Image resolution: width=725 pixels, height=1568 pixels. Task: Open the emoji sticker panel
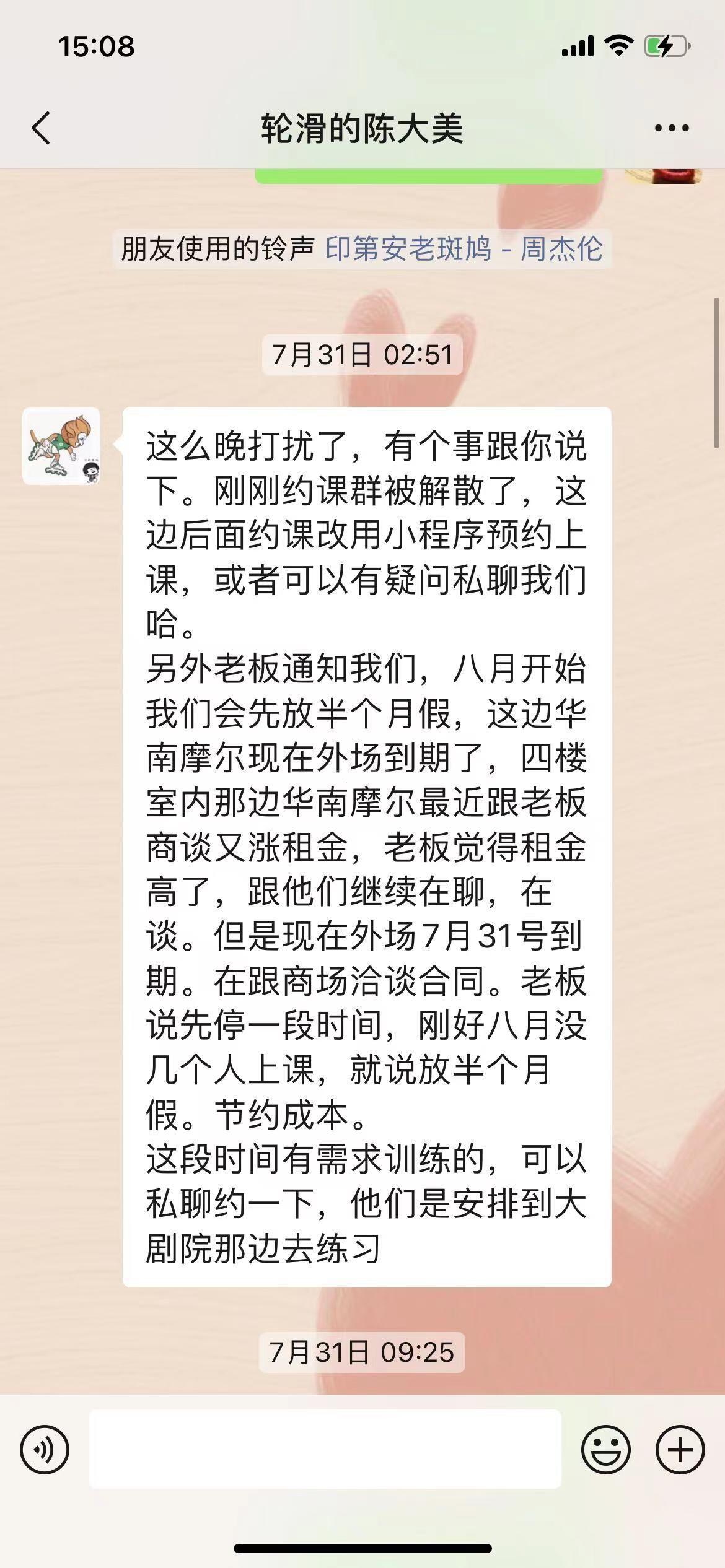point(605,1450)
